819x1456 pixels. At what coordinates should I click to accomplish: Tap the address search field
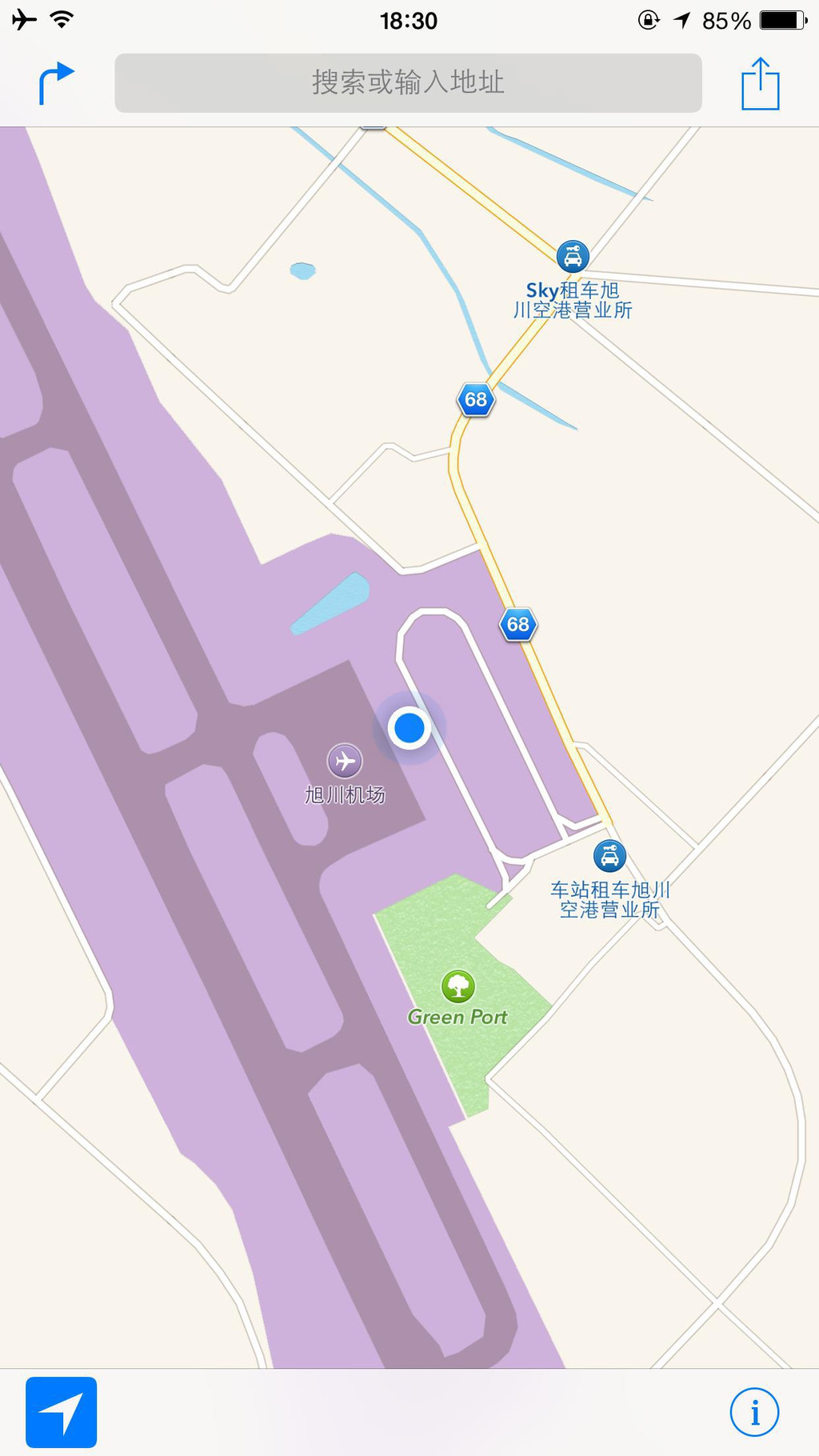[x=408, y=83]
